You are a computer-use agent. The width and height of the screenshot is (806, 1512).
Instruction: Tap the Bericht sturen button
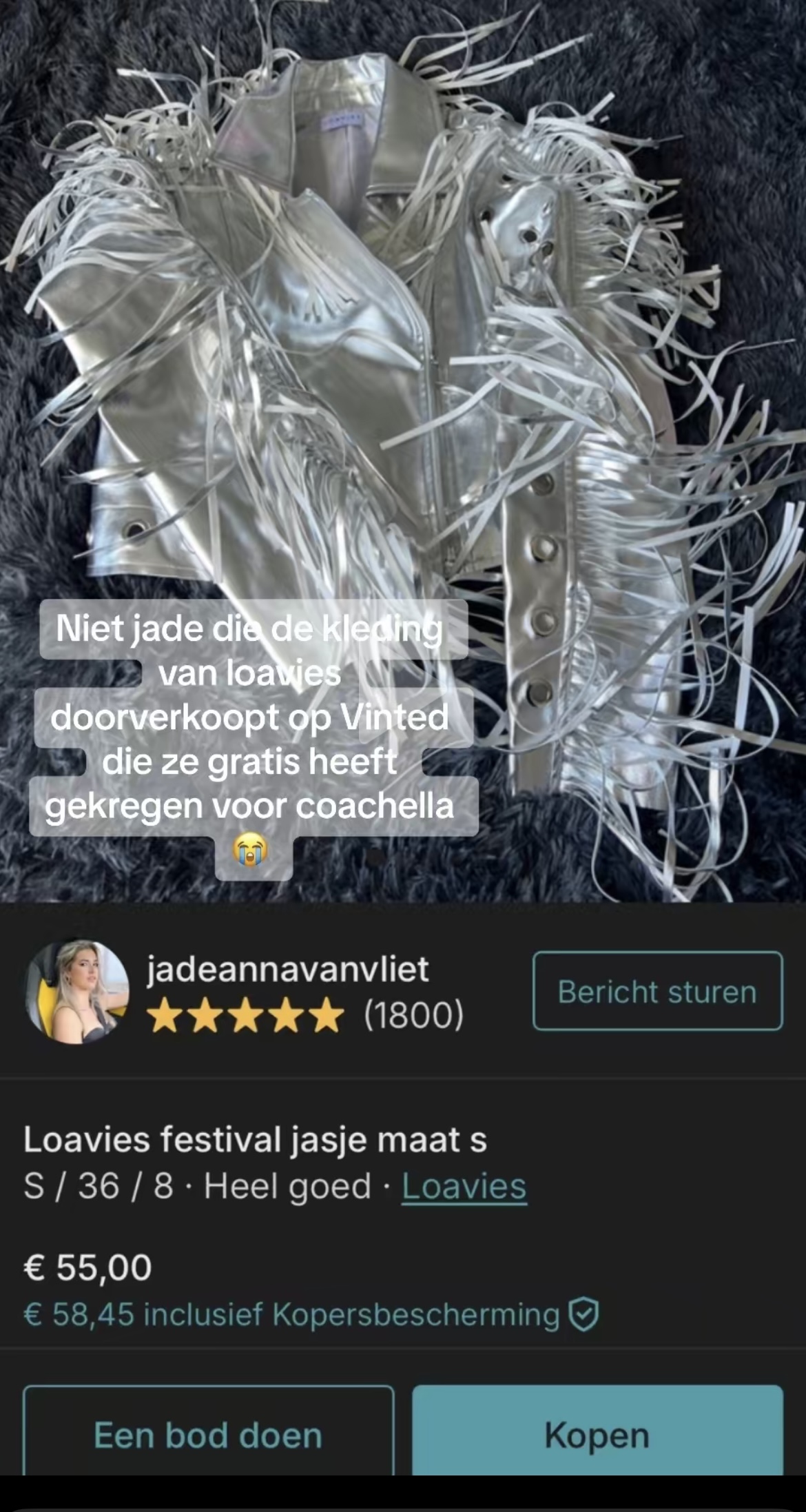[x=657, y=991]
